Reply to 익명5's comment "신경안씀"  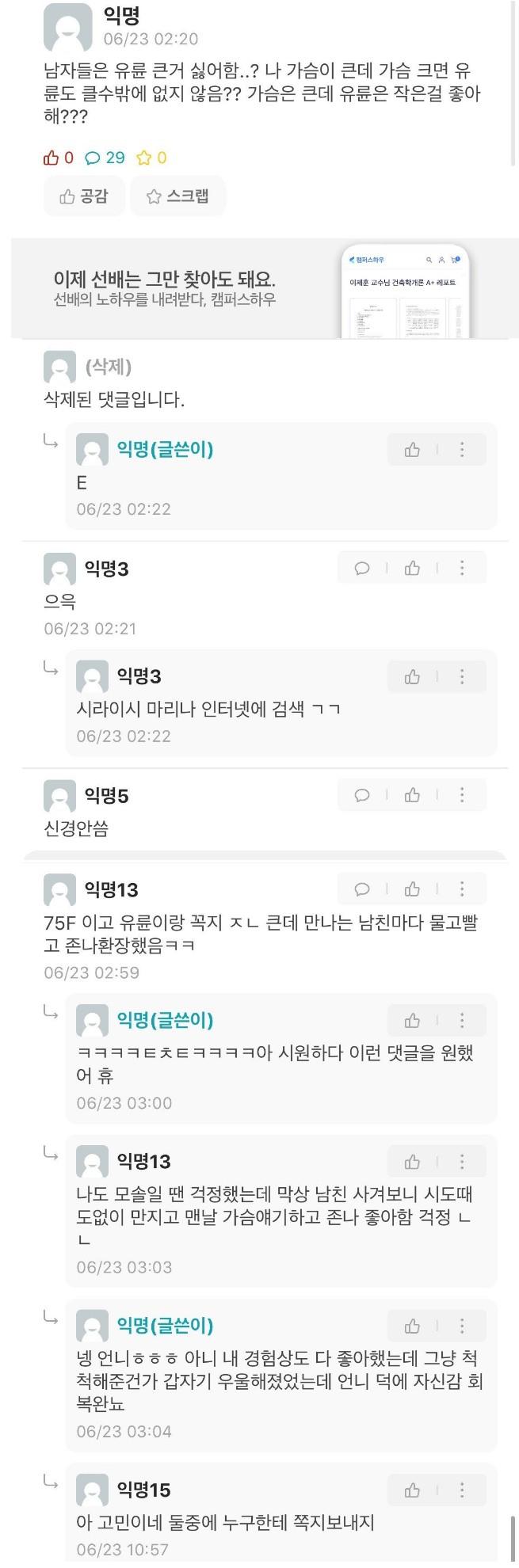(362, 795)
